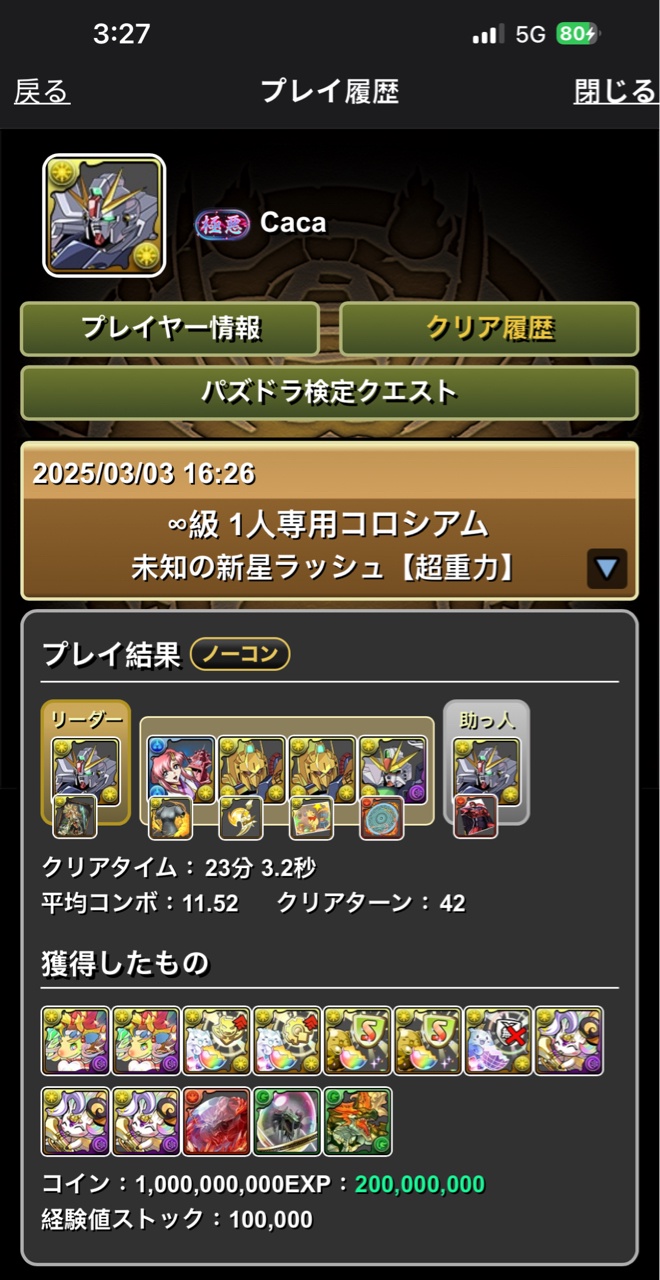Expand the dungeon dropdown arrow
The height and width of the screenshot is (1280, 660).
[607, 569]
